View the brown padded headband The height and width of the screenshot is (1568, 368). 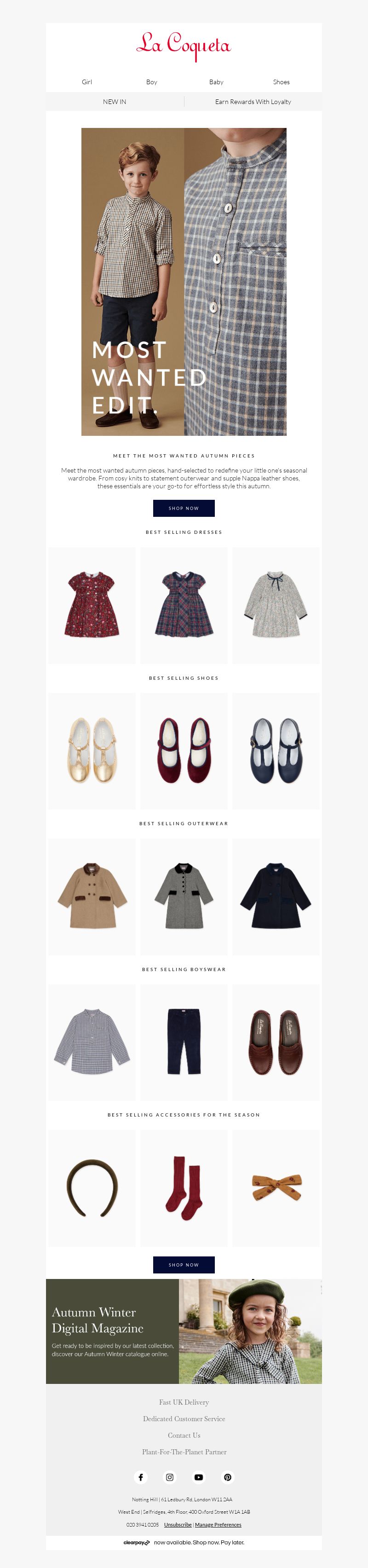92,1187
